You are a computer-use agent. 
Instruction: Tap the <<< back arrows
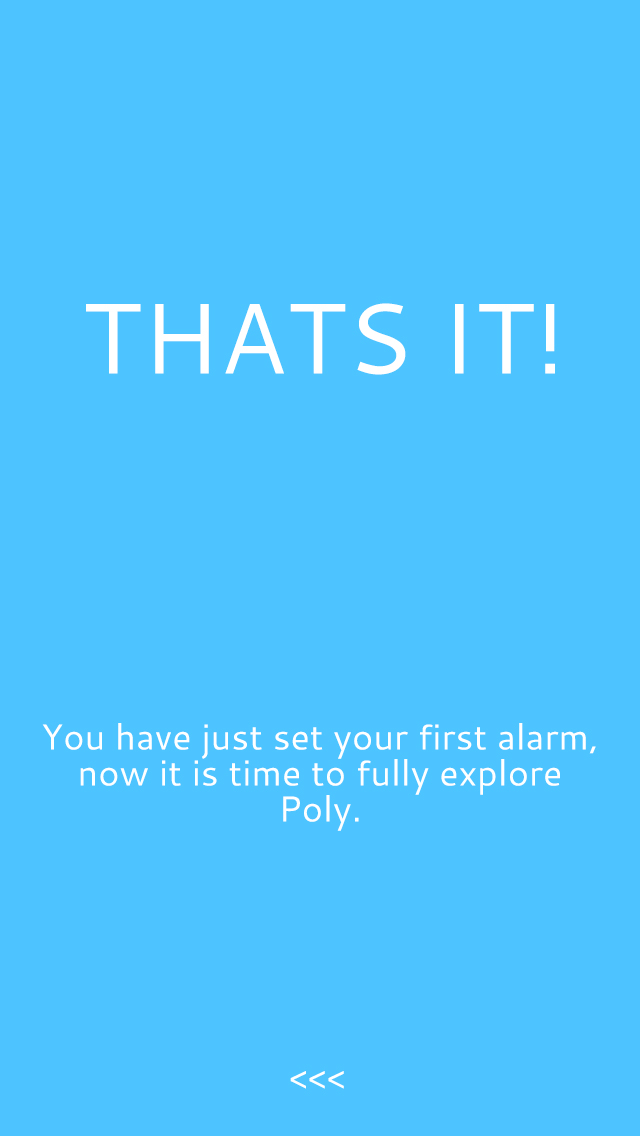click(317, 1079)
